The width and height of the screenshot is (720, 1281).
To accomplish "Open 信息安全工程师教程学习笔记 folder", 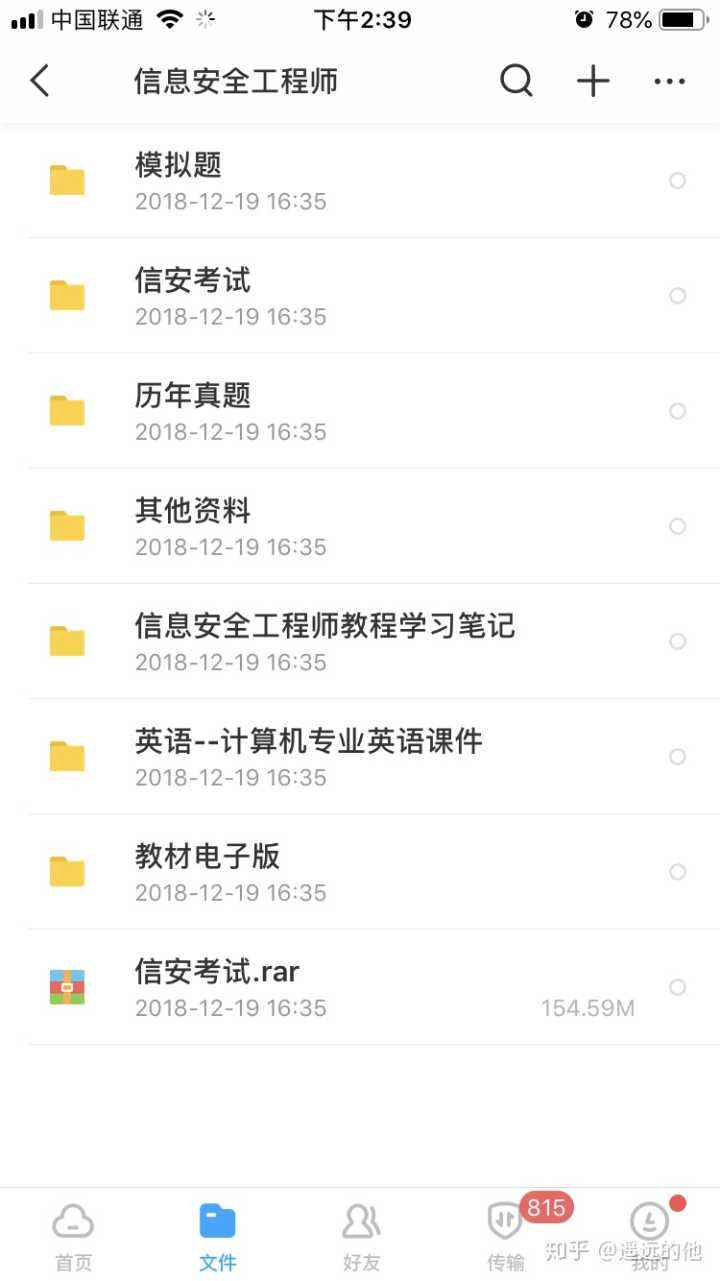I will coord(325,626).
